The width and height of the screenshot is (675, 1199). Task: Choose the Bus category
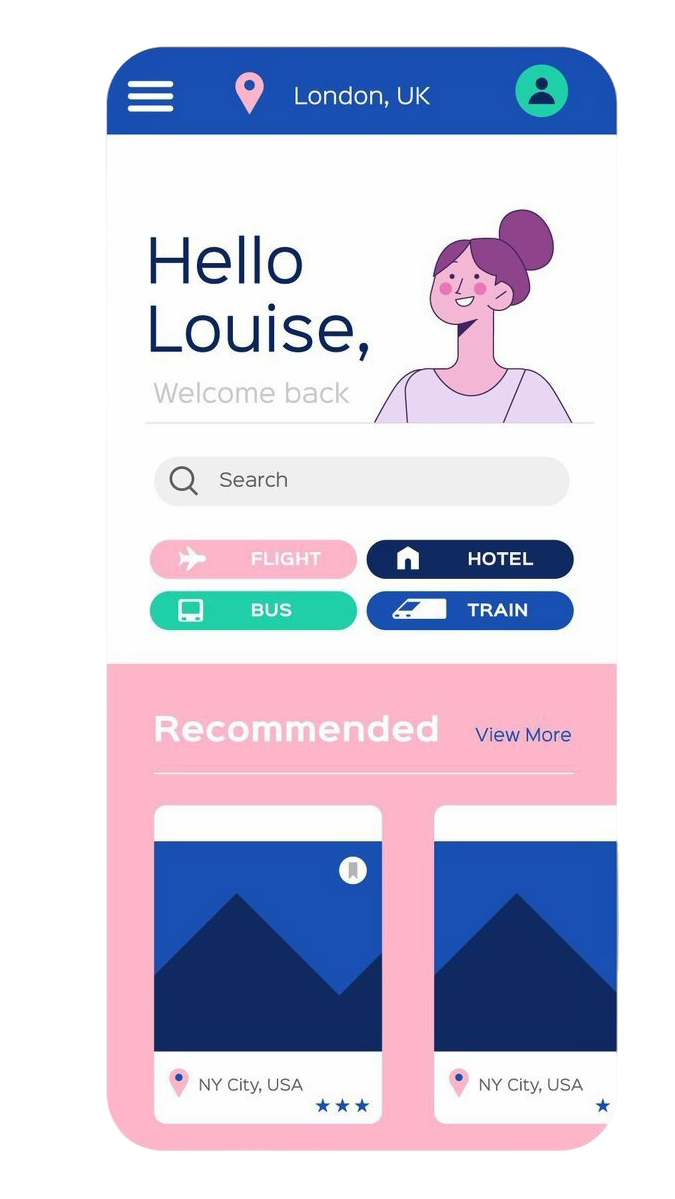point(253,610)
